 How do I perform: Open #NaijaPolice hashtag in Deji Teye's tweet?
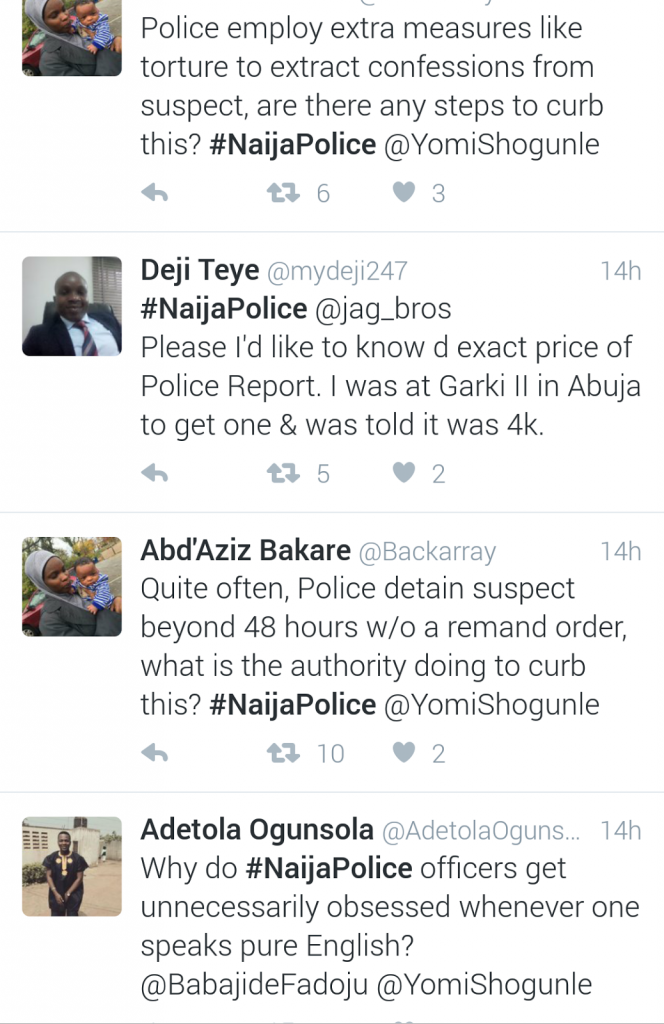coord(224,309)
